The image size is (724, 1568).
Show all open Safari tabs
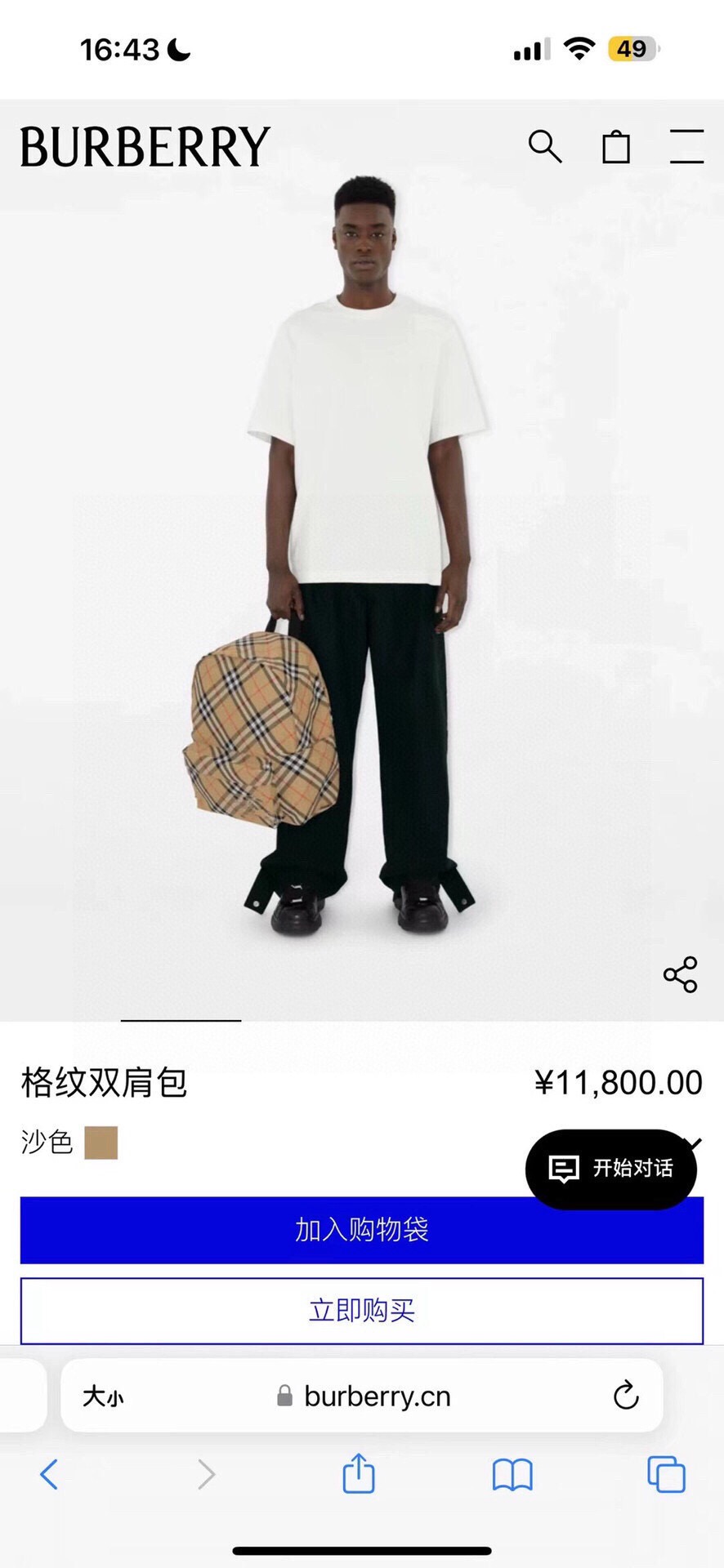(x=666, y=1474)
